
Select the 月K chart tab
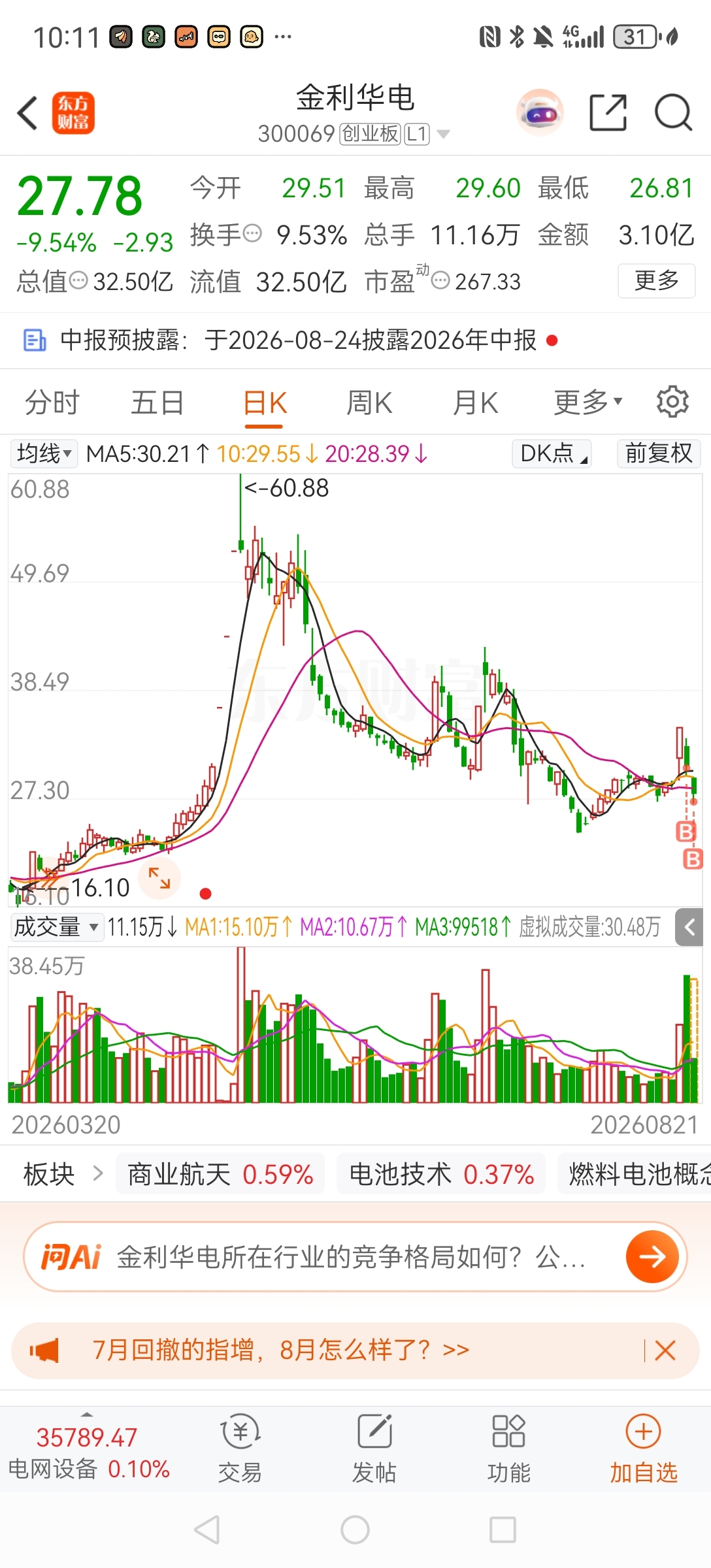tap(476, 402)
